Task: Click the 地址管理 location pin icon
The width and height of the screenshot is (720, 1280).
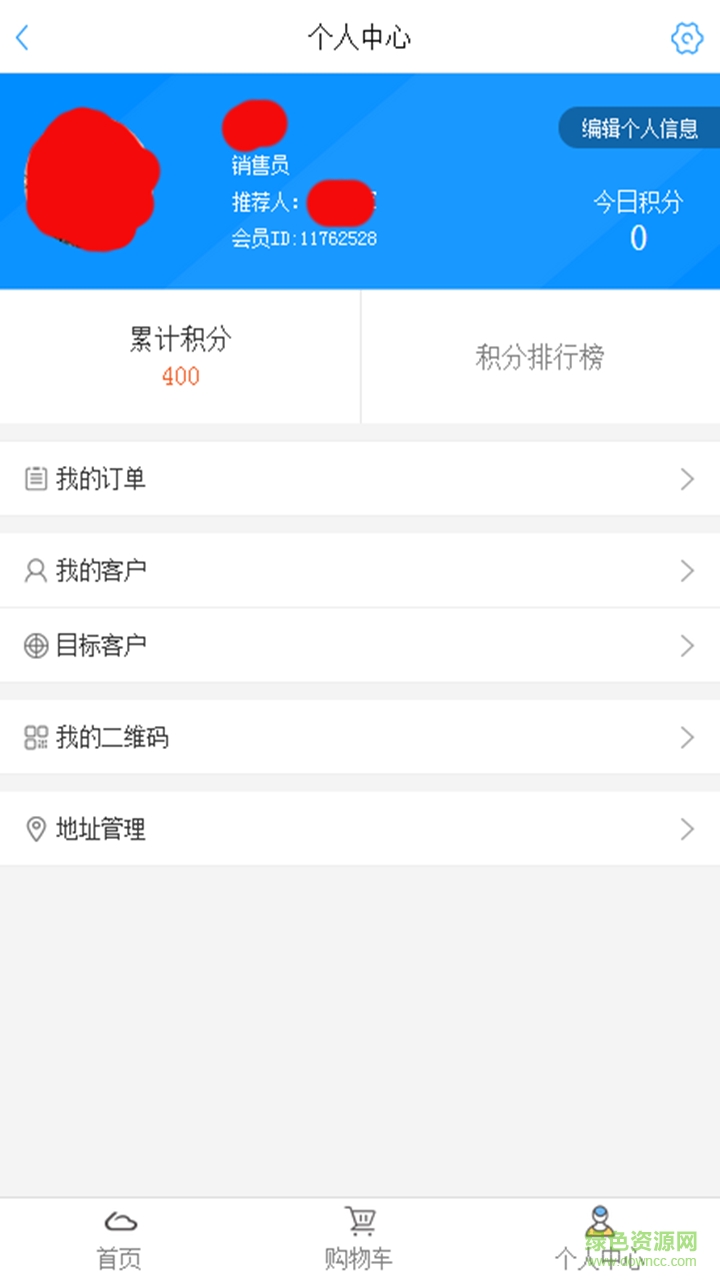Action: pyautogui.click(x=37, y=829)
